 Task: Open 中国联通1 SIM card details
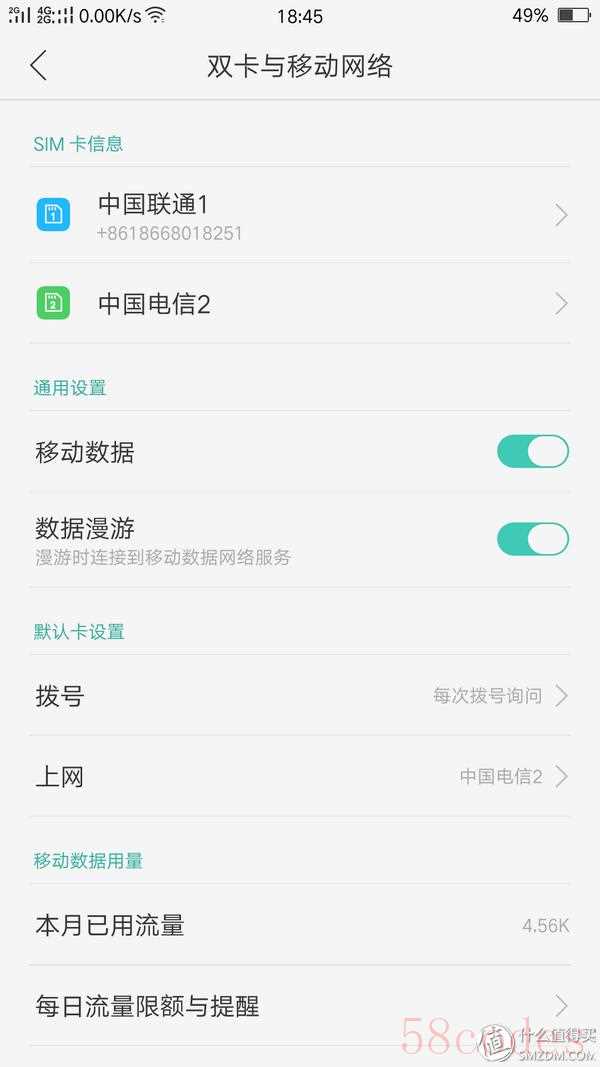click(300, 215)
